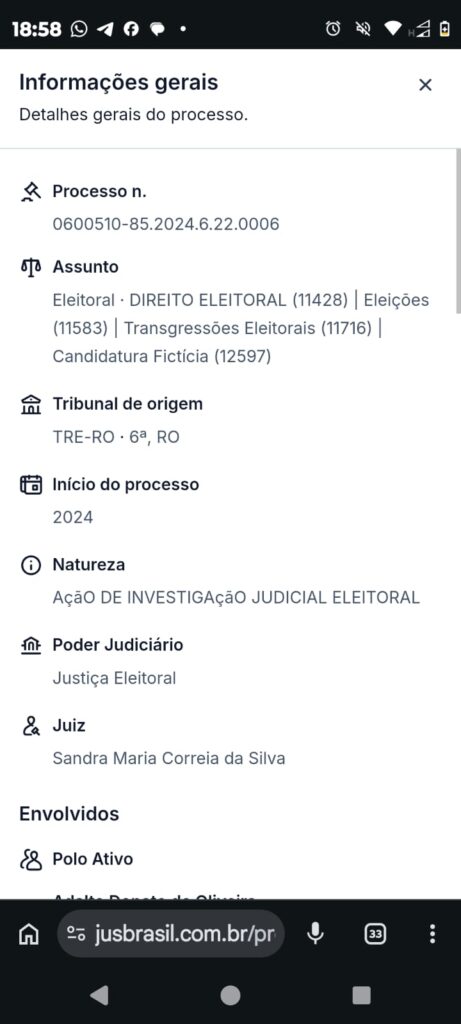The height and width of the screenshot is (1024, 461).
Task: Go back with the system back button
Action: coord(99,995)
